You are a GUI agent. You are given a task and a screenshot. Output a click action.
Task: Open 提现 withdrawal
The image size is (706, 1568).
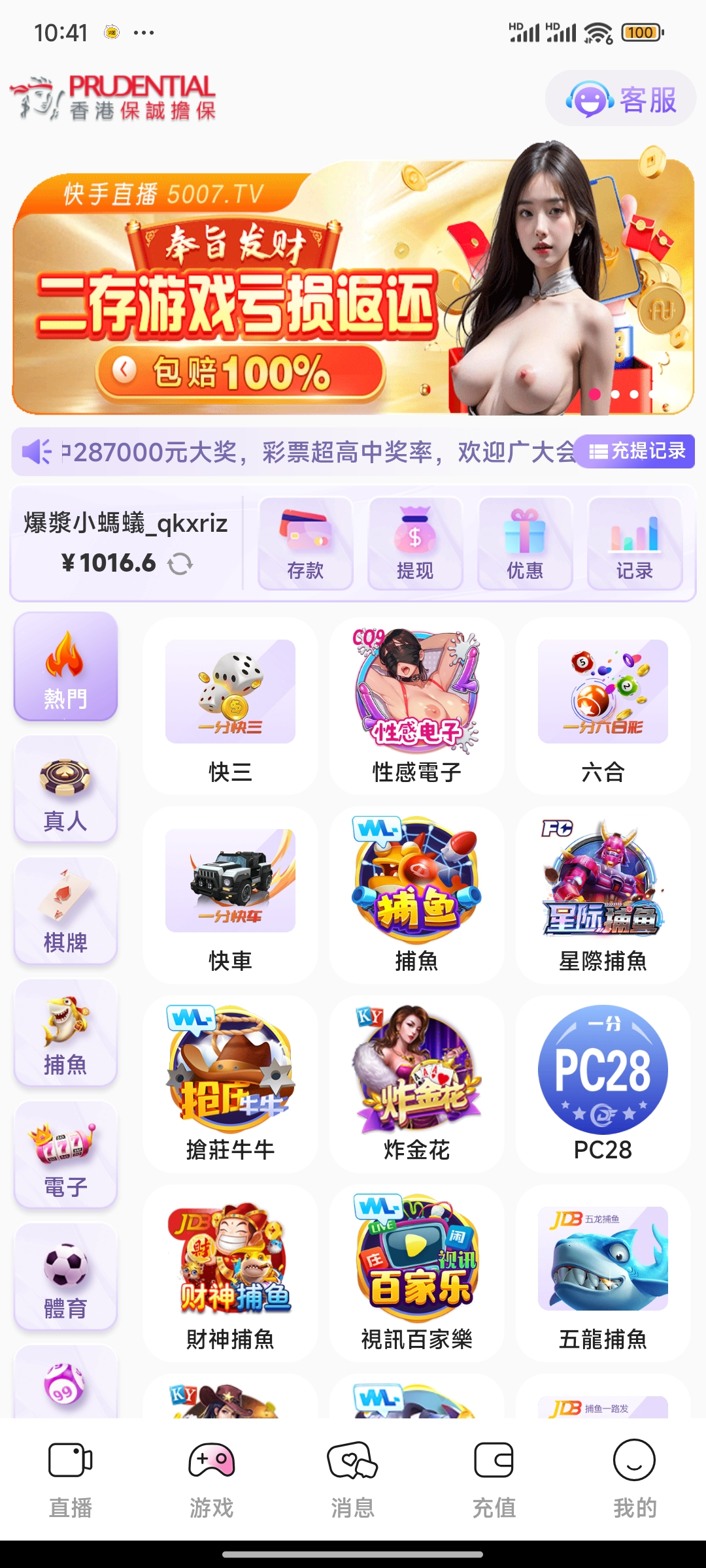click(415, 544)
